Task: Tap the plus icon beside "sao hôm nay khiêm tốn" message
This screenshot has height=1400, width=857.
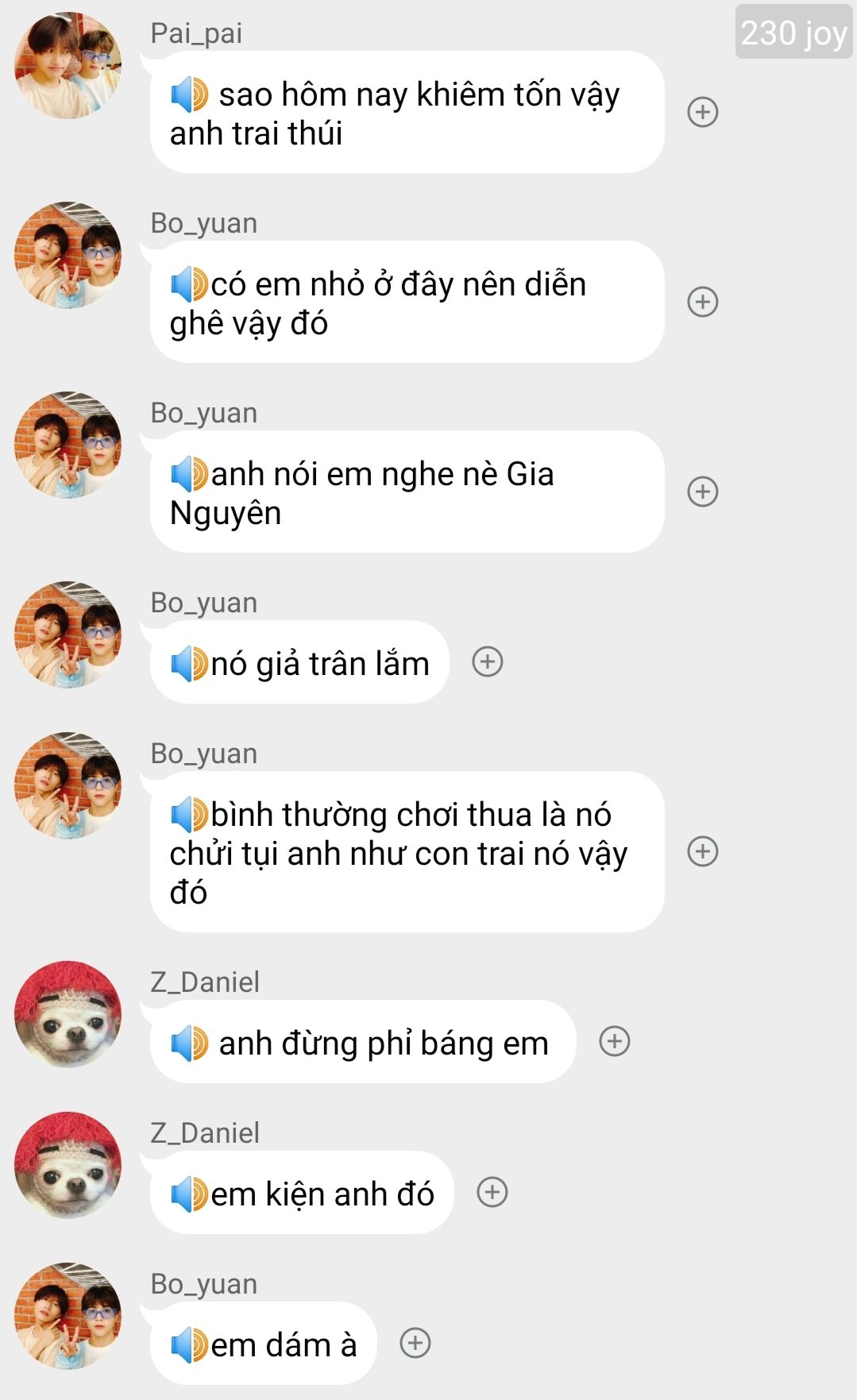Action: pyautogui.click(x=702, y=112)
